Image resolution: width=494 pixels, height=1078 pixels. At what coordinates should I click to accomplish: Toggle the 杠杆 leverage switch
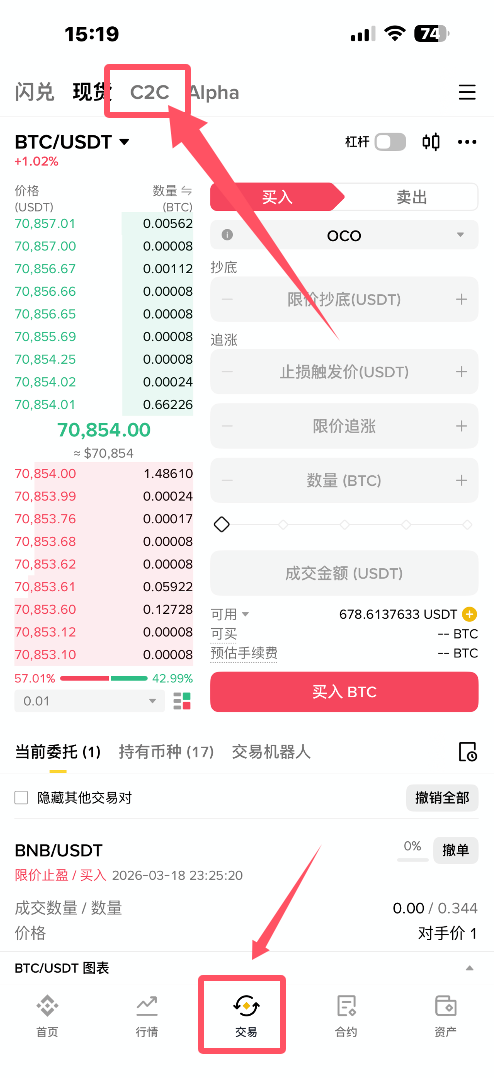390,142
